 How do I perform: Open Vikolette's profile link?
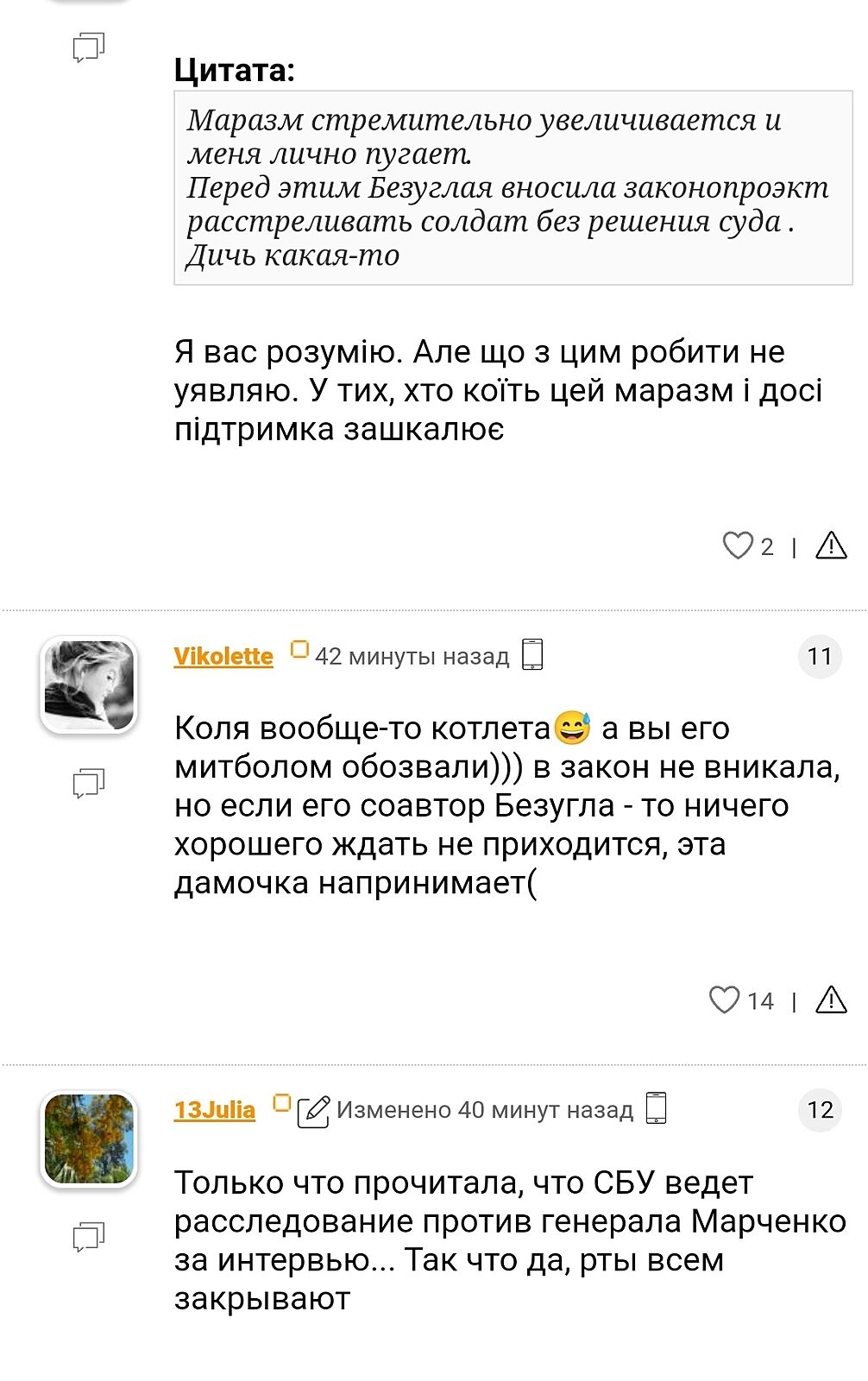tap(223, 656)
